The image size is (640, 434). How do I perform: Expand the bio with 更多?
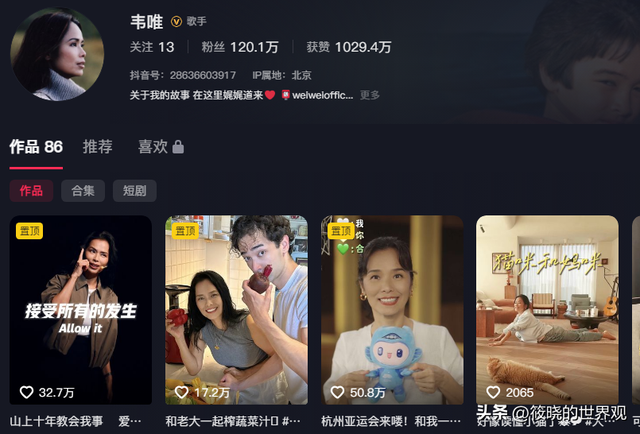[x=370, y=95]
